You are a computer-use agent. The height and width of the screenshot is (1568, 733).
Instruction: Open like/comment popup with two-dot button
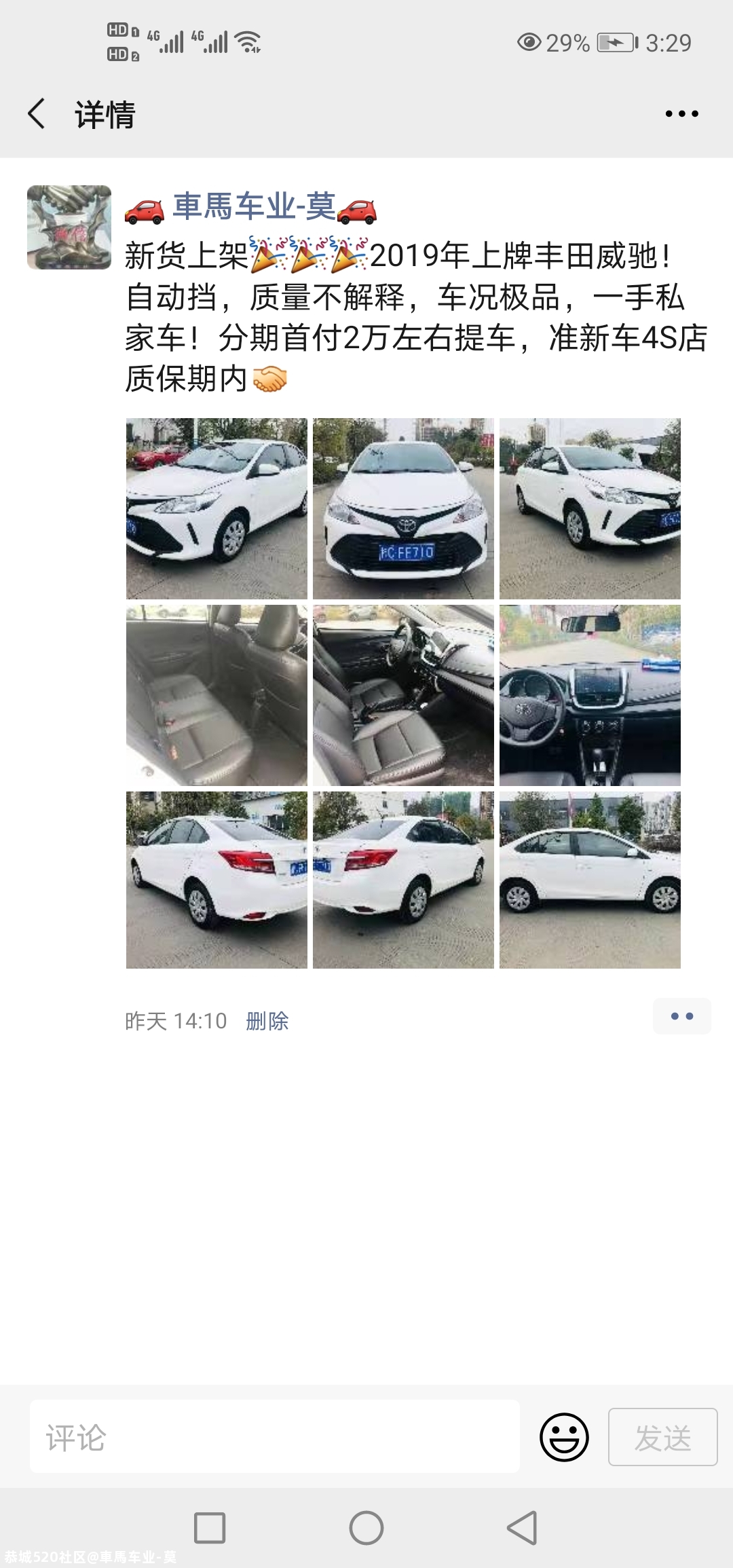(681, 1016)
